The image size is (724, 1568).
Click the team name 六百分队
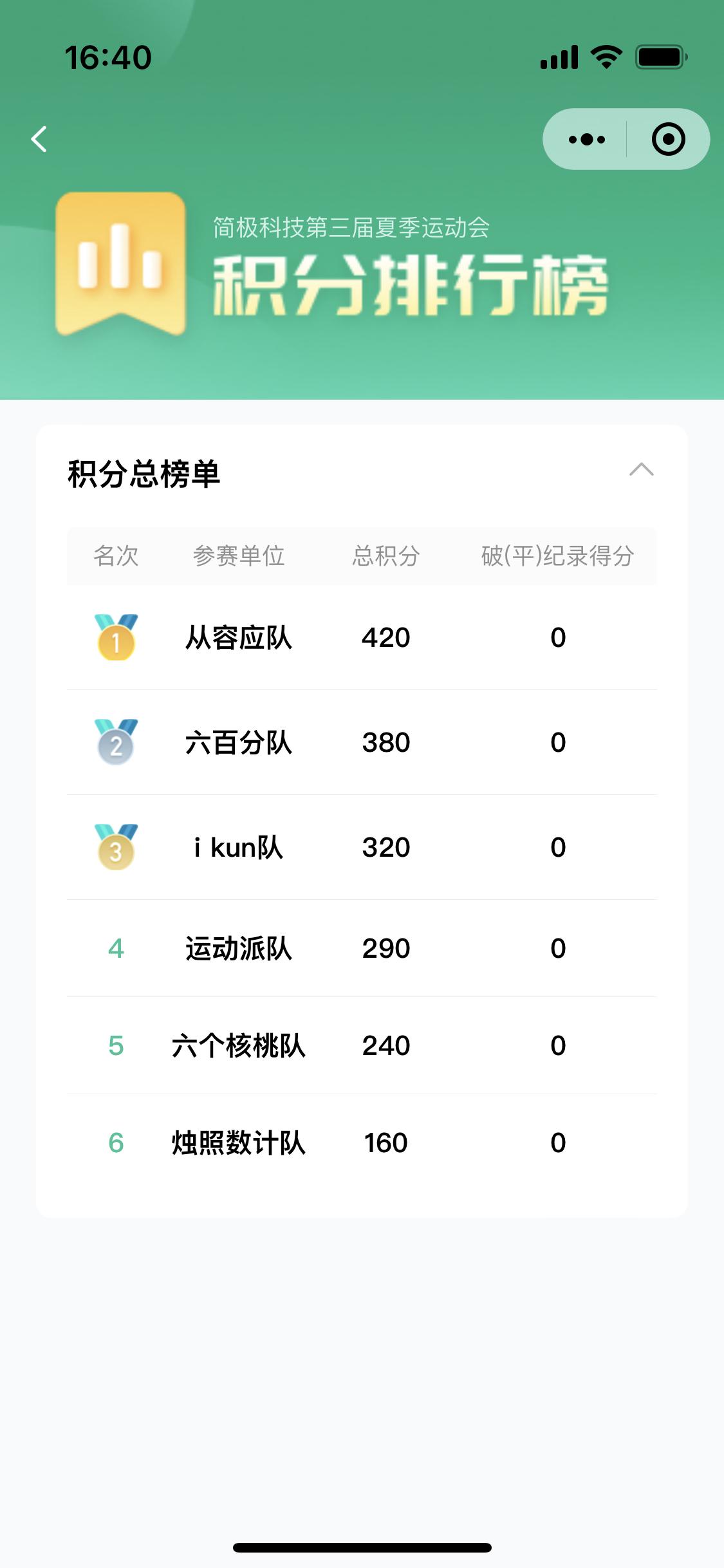pyautogui.click(x=238, y=743)
